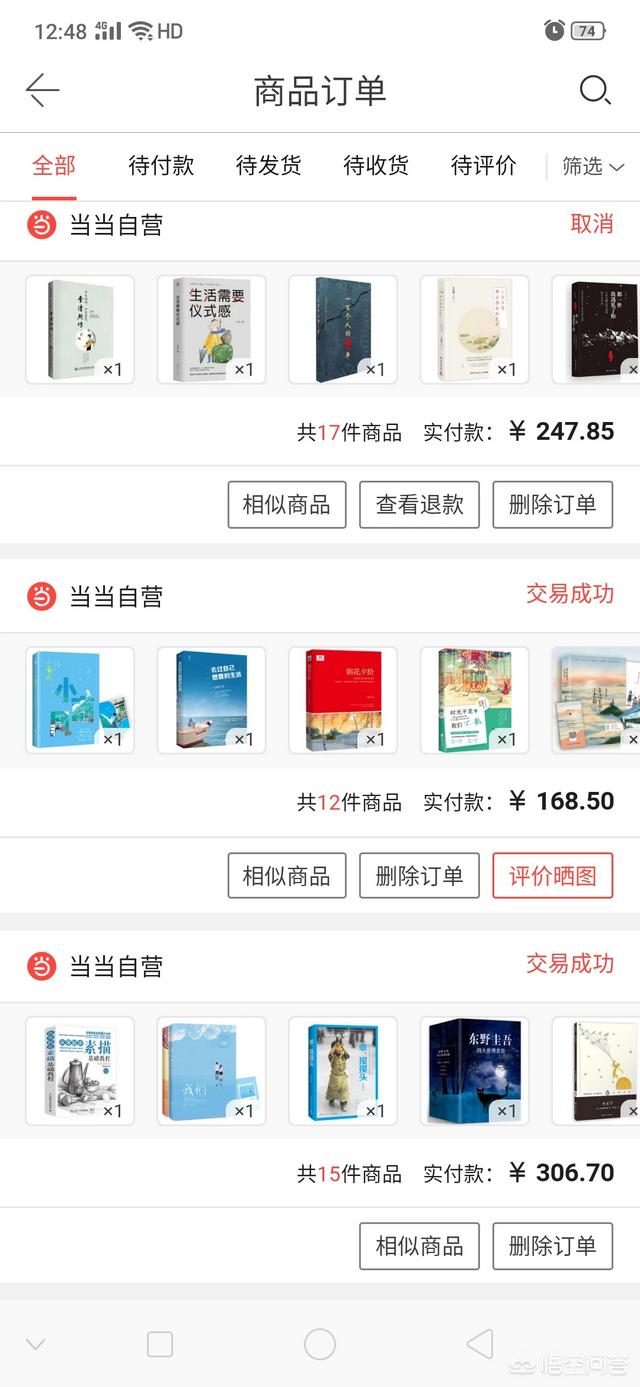Delete the ¥306.70 order
Image resolution: width=640 pixels, height=1387 pixels.
click(x=552, y=1246)
